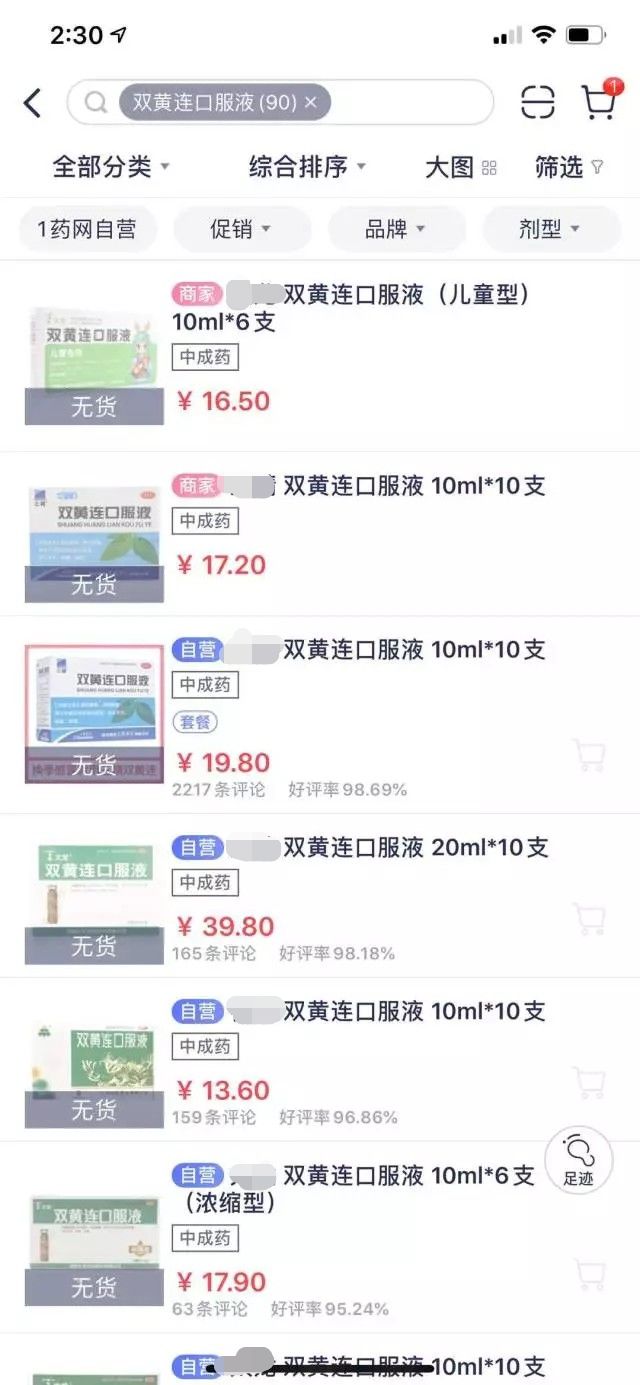Expand the 剂型 filter chip
This screenshot has height=1385, width=640.
pos(550,230)
